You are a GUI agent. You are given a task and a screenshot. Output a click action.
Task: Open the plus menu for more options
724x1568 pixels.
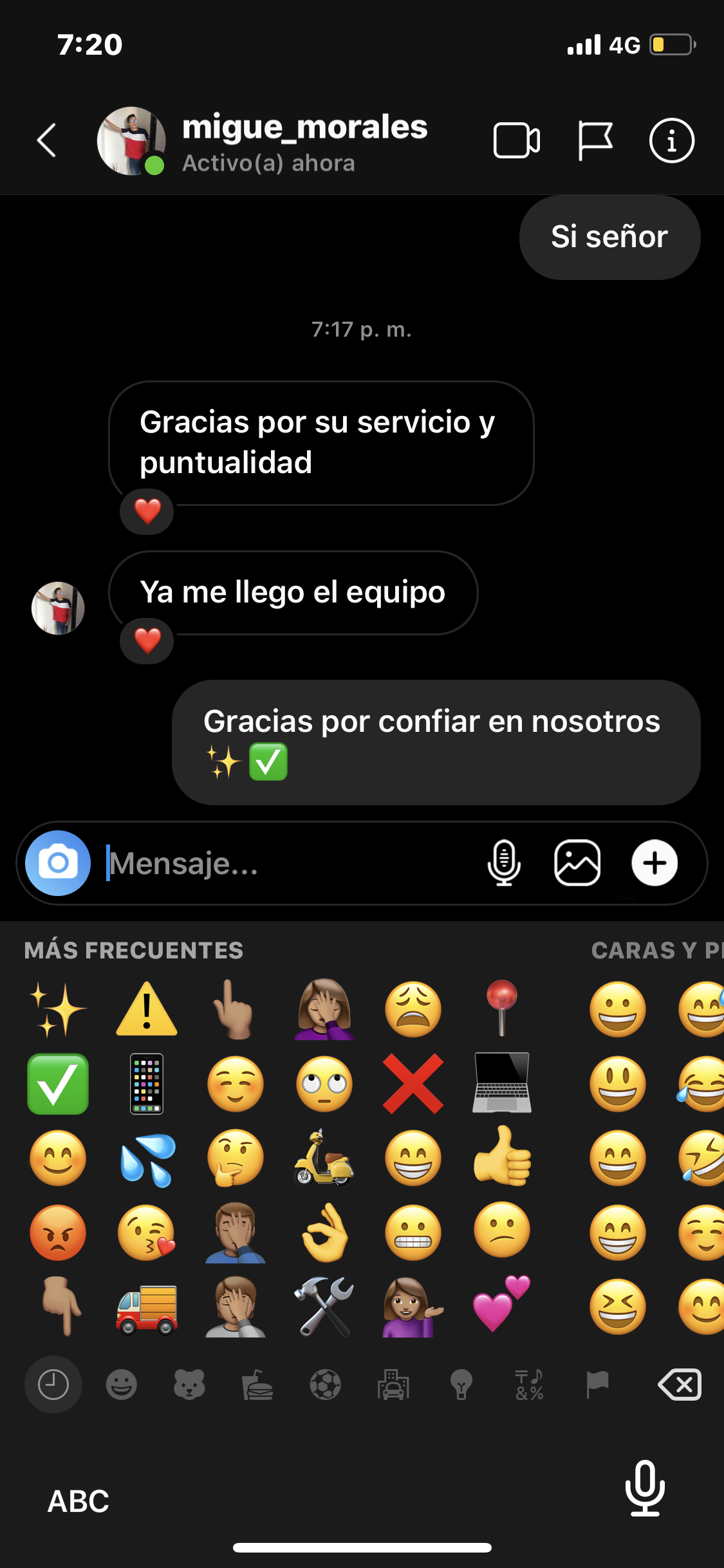point(654,863)
